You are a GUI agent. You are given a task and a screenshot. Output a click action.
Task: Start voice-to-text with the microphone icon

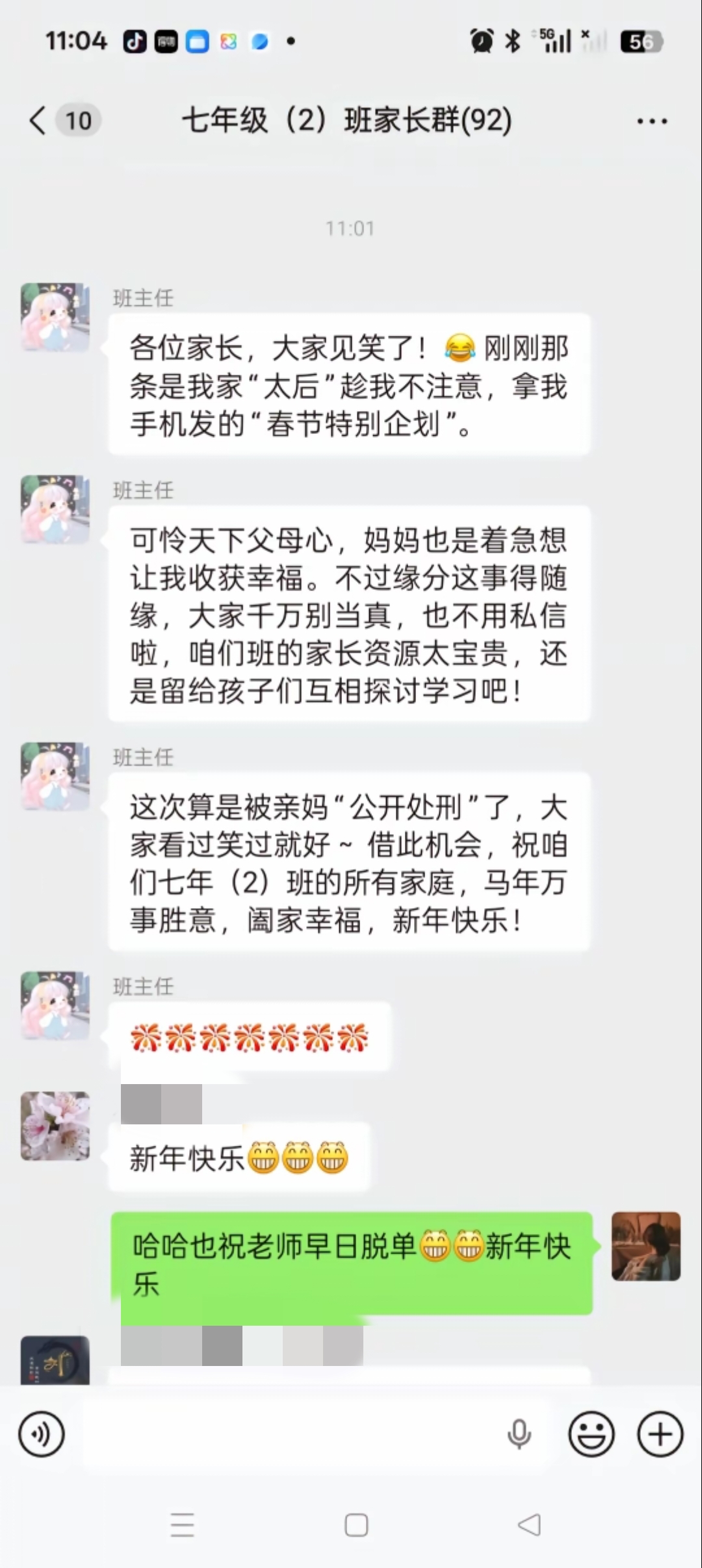(519, 1434)
